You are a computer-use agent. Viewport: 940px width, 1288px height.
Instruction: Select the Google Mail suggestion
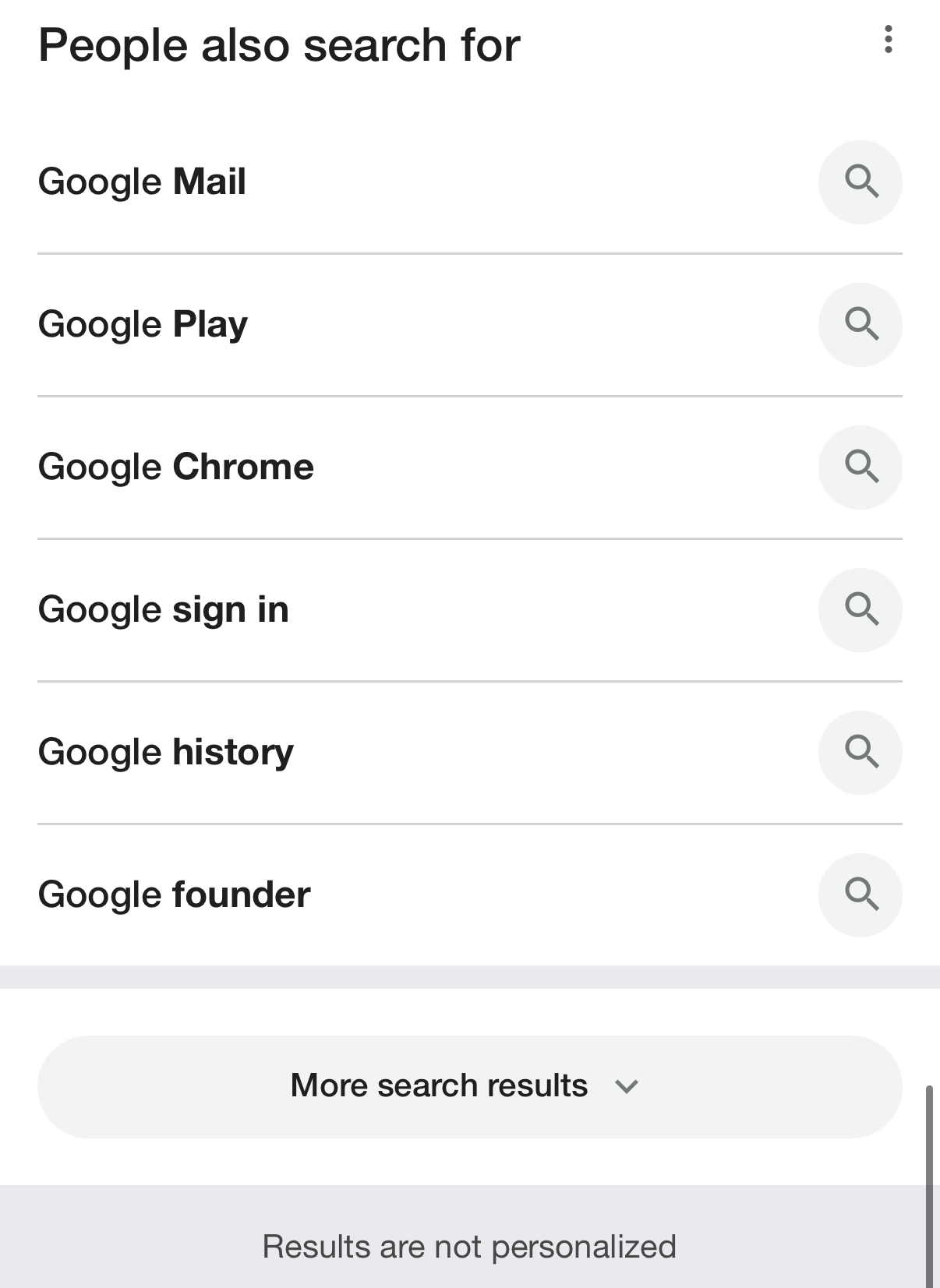[143, 182]
